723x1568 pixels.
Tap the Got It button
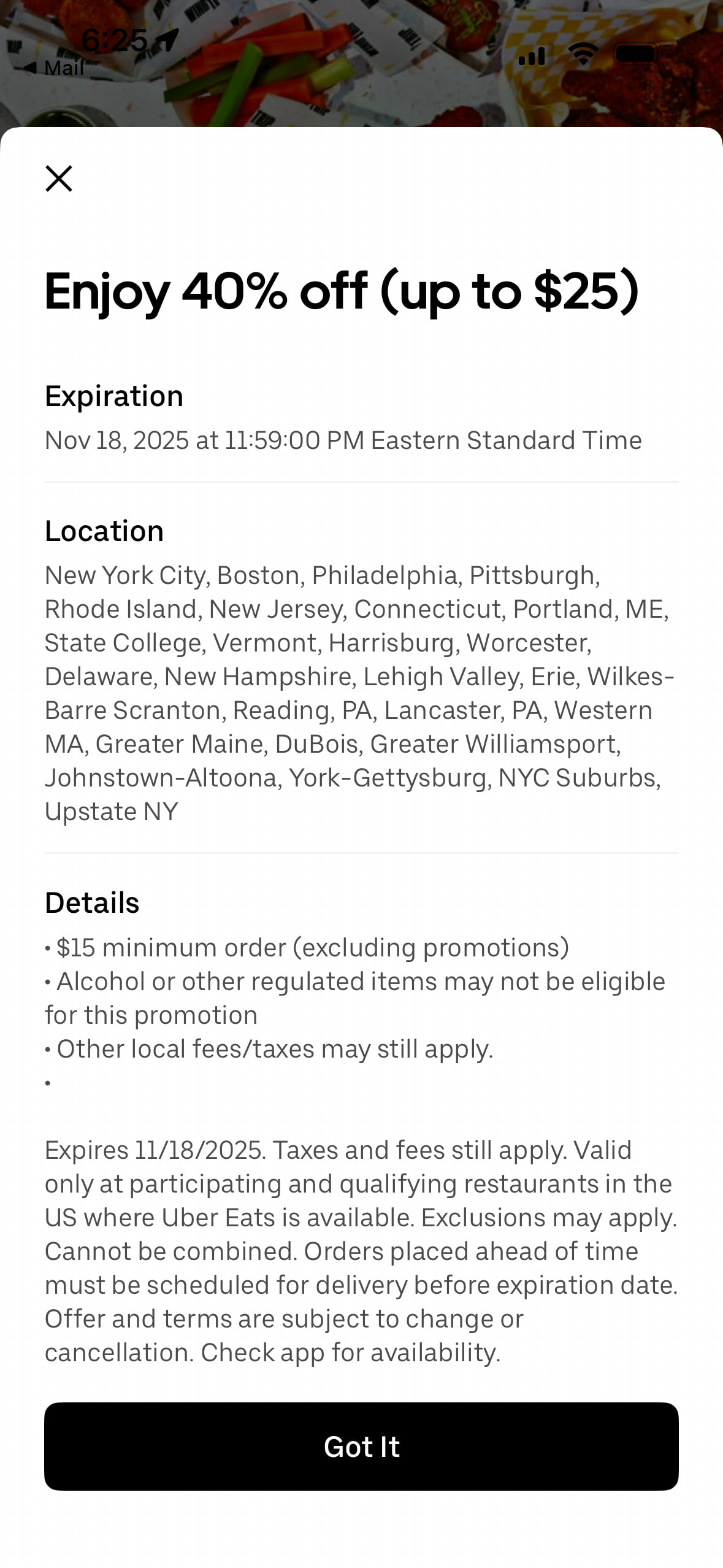pos(361,1446)
